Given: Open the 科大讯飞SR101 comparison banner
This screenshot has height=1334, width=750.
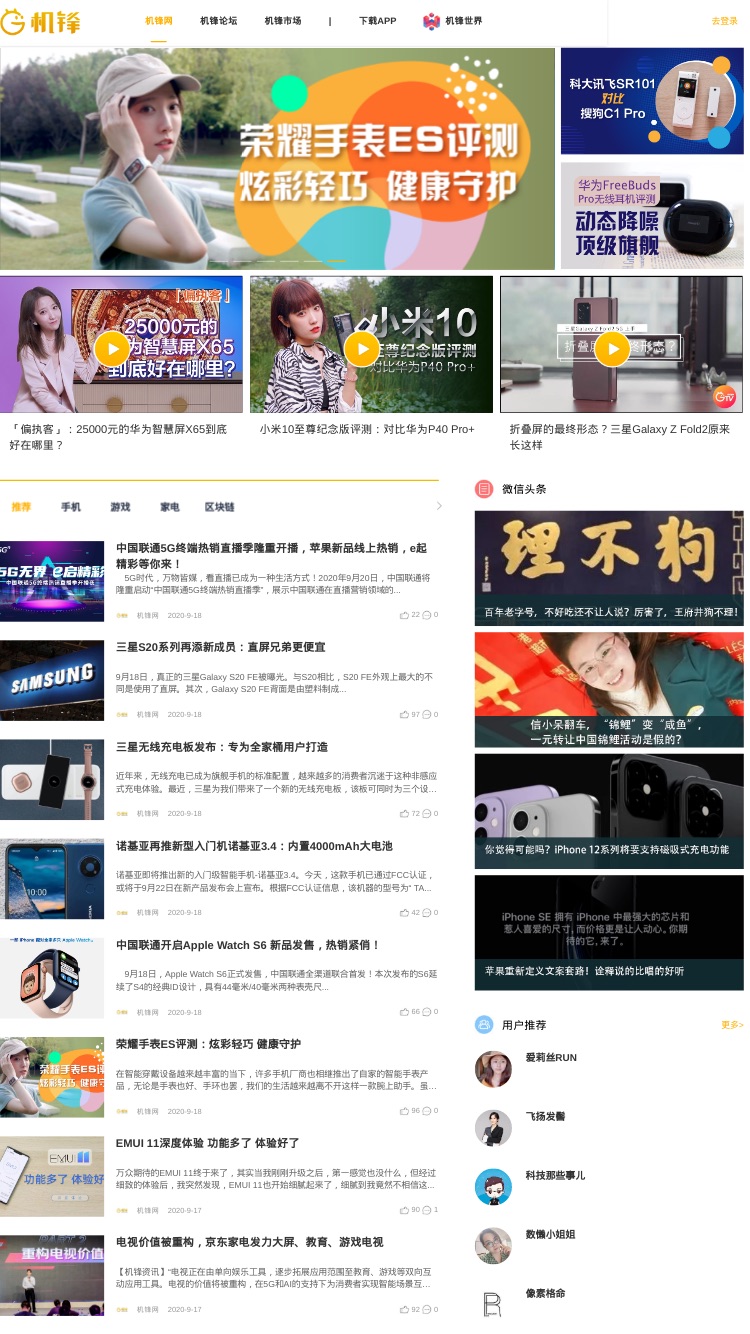Looking at the screenshot, I should point(652,101).
